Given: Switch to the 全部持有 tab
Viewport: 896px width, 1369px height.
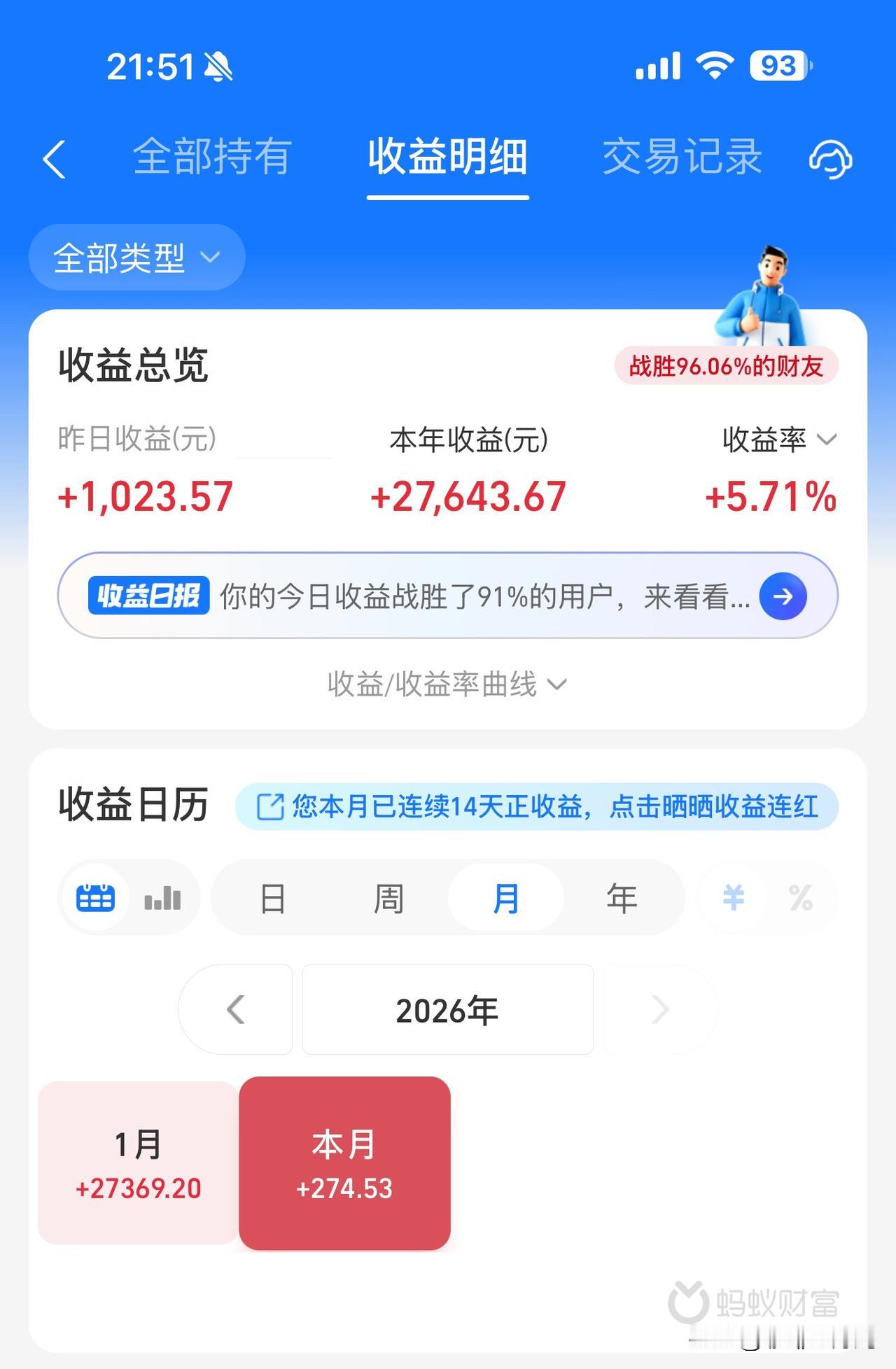Looking at the screenshot, I should coord(210,157).
